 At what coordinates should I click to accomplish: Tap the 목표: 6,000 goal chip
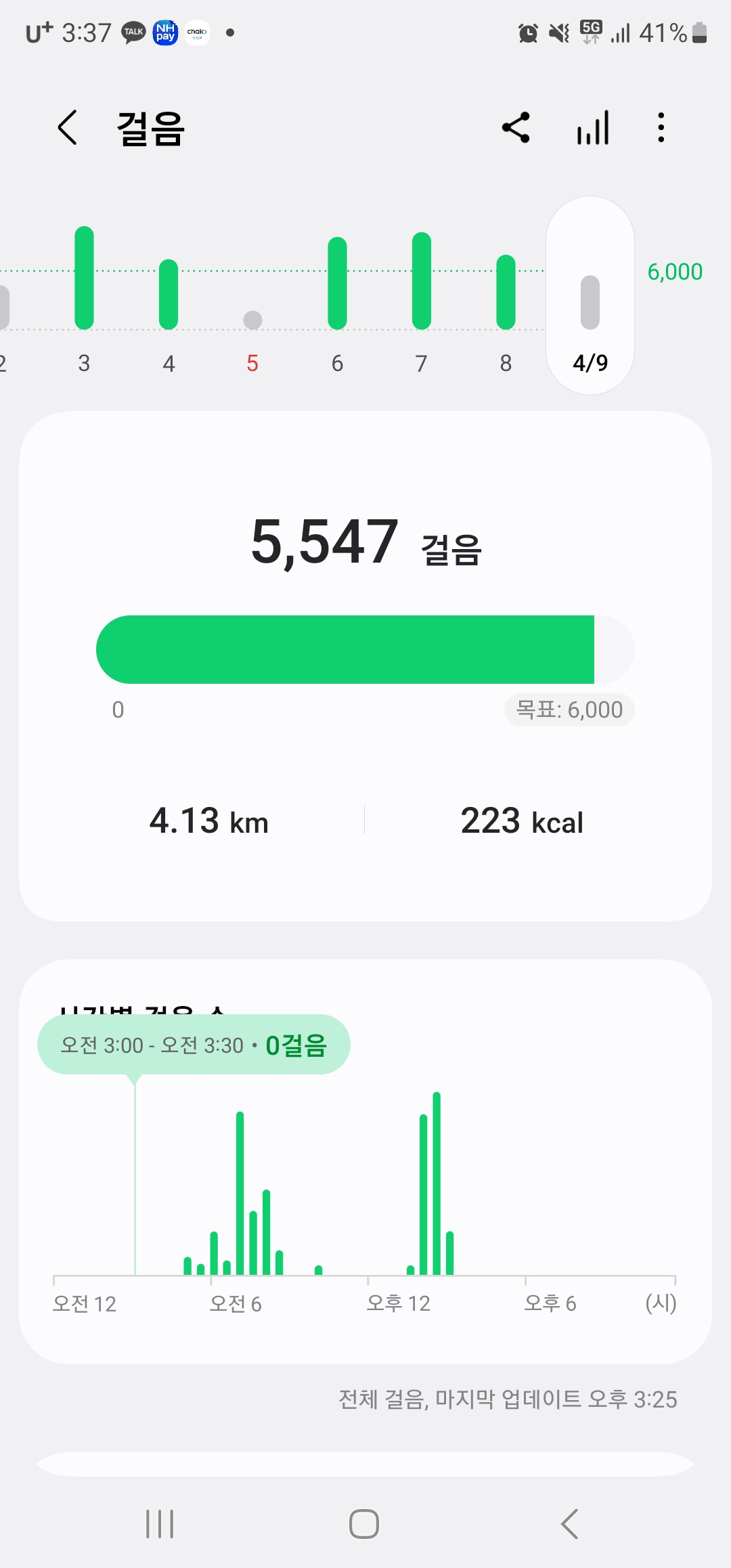(569, 710)
